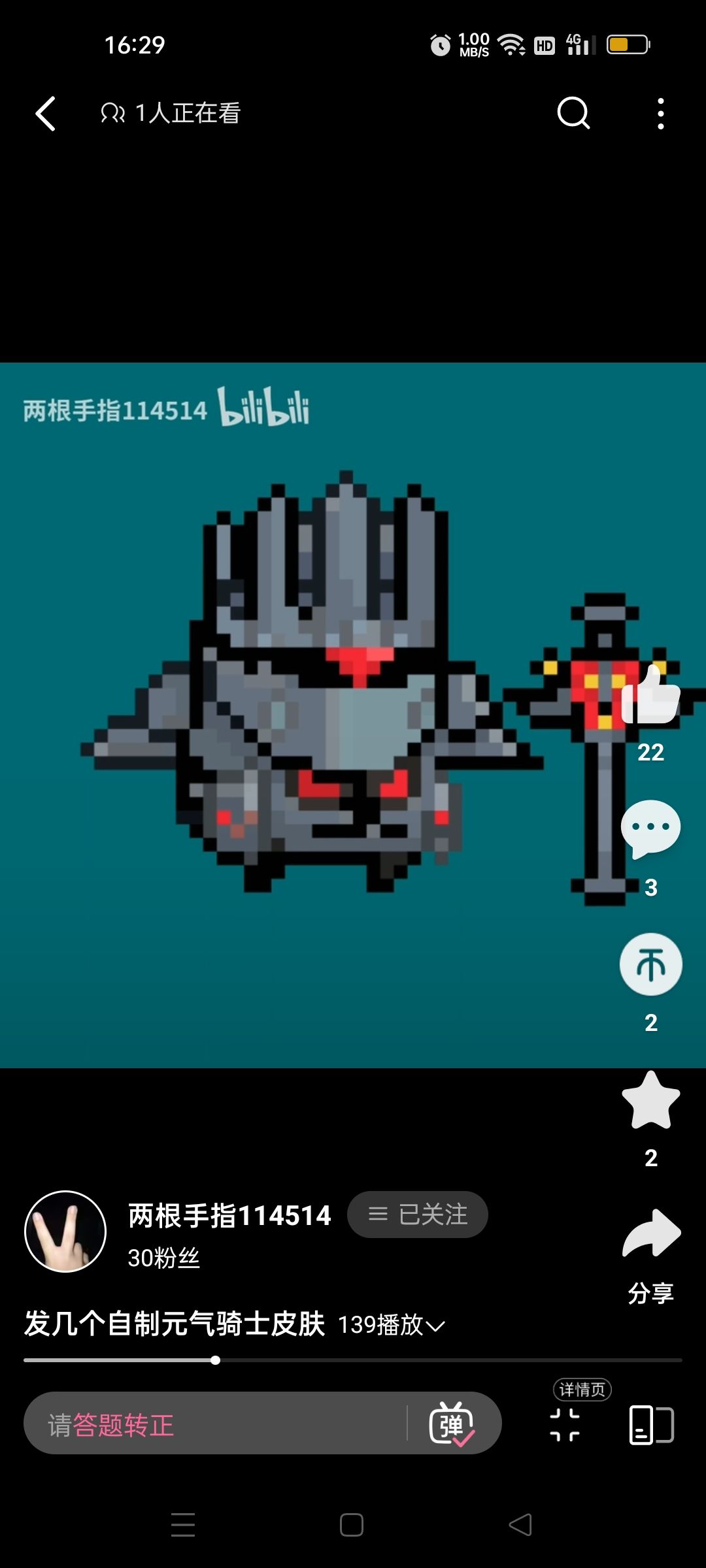The width and height of the screenshot is (706, 1568).
Task: Tap the 已关注 follow status button
Action: point(418,1215)
